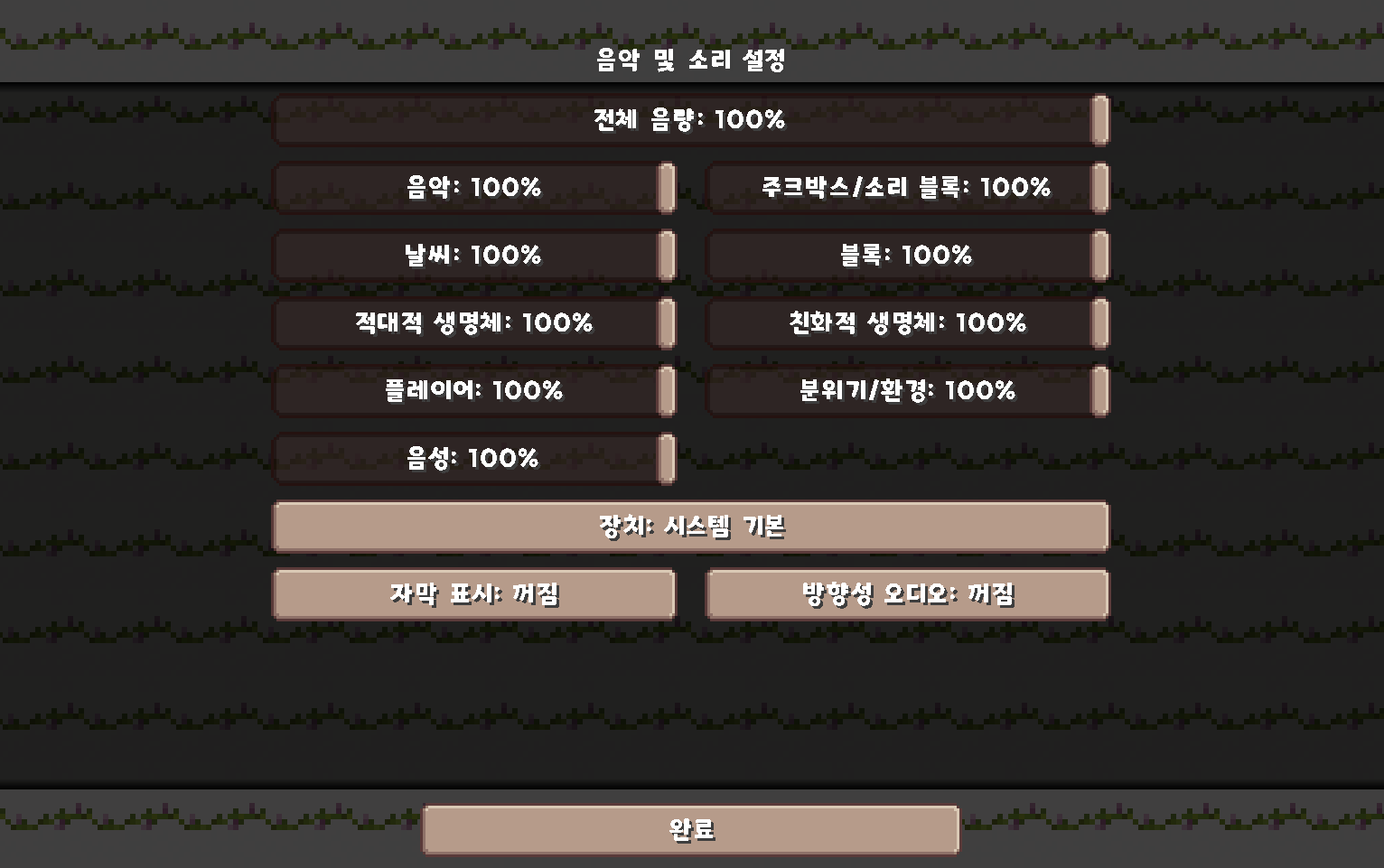The width and height of the screenshot is (1384, 868).
Task: Tap the 적대적 생명체 volume slider
Action: coord(473,323)
